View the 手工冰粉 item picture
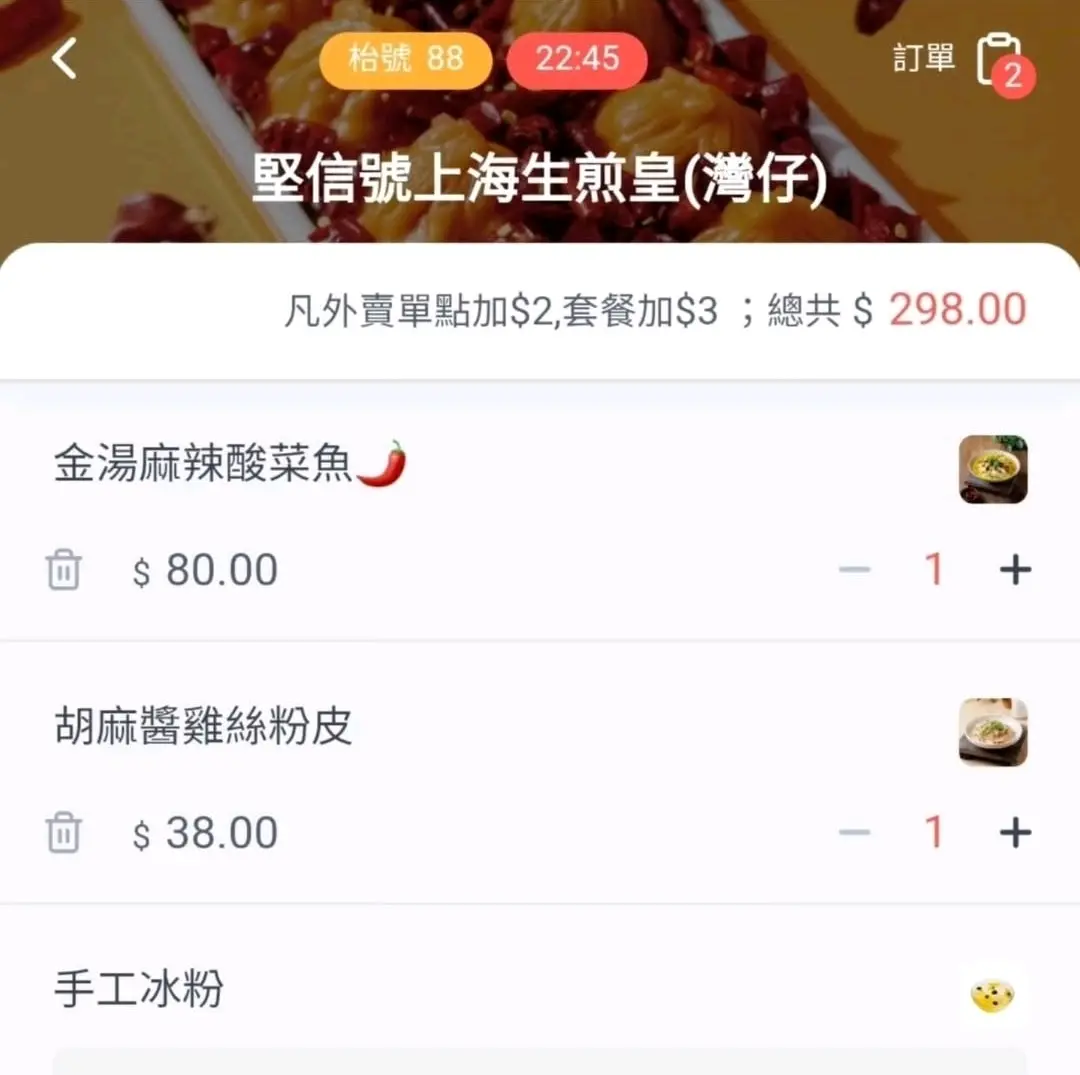Screen dimensions: 1080x1075 (993, 994)
